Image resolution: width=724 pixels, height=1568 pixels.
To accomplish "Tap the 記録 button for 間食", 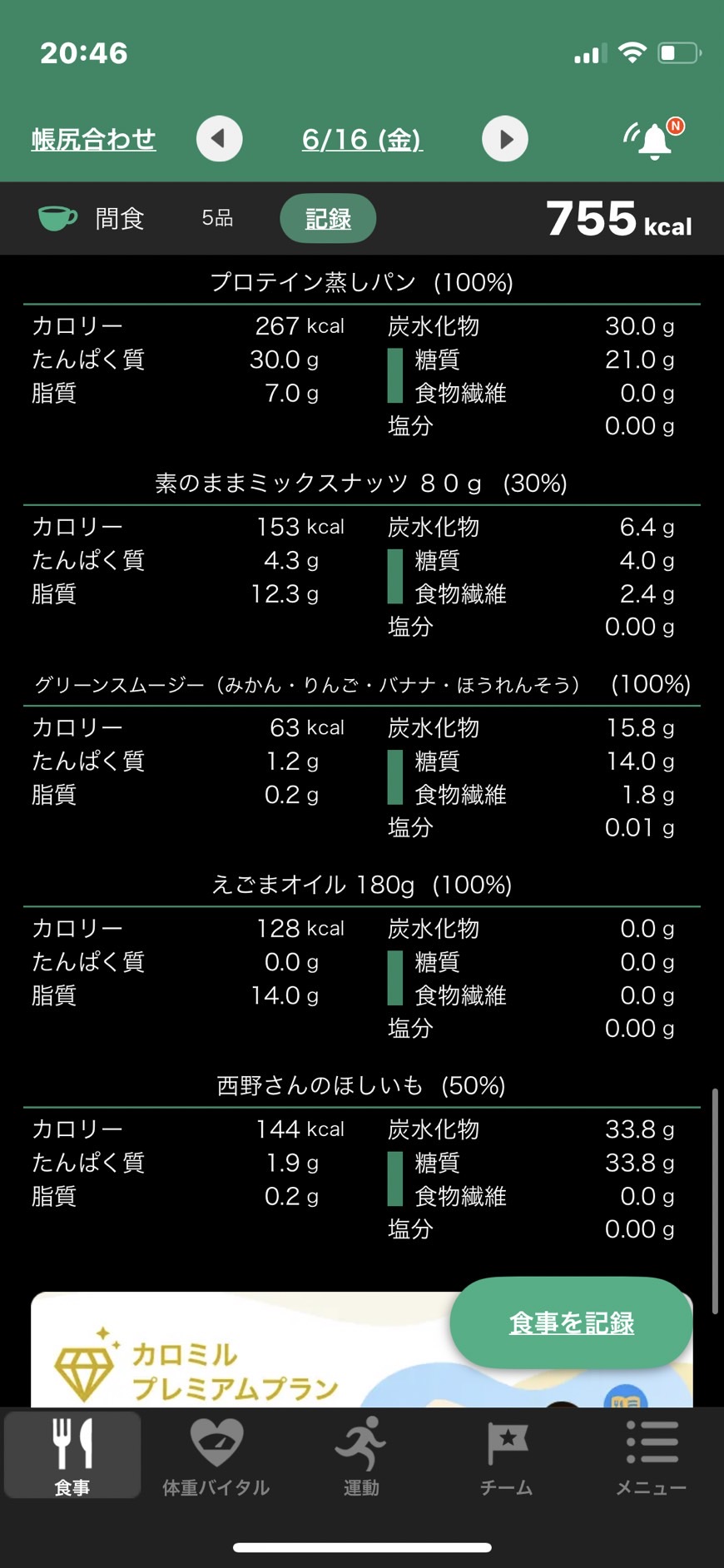I will [328, 218].
